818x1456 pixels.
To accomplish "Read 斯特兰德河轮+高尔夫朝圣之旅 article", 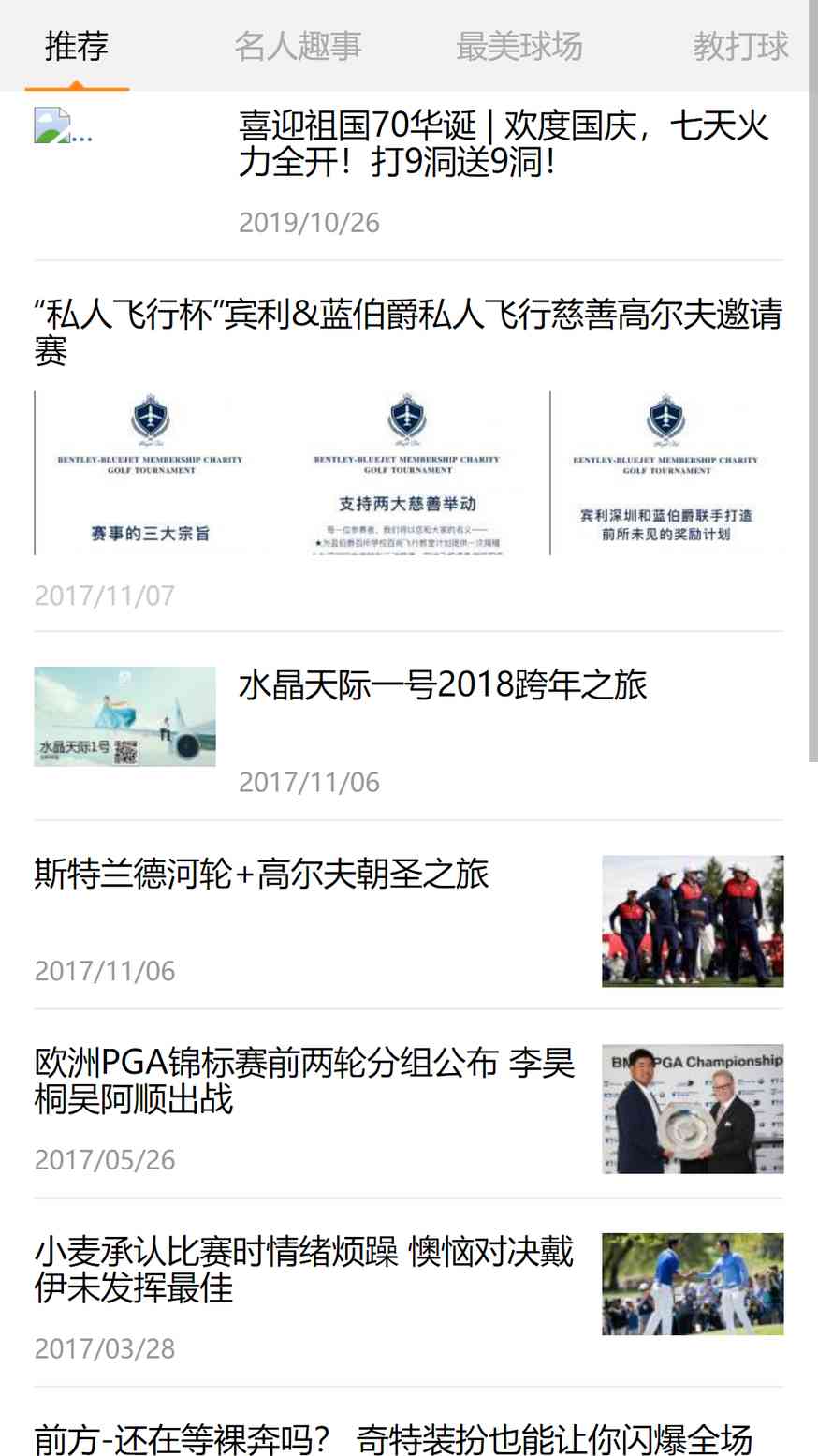I will (x=262, y=874).
